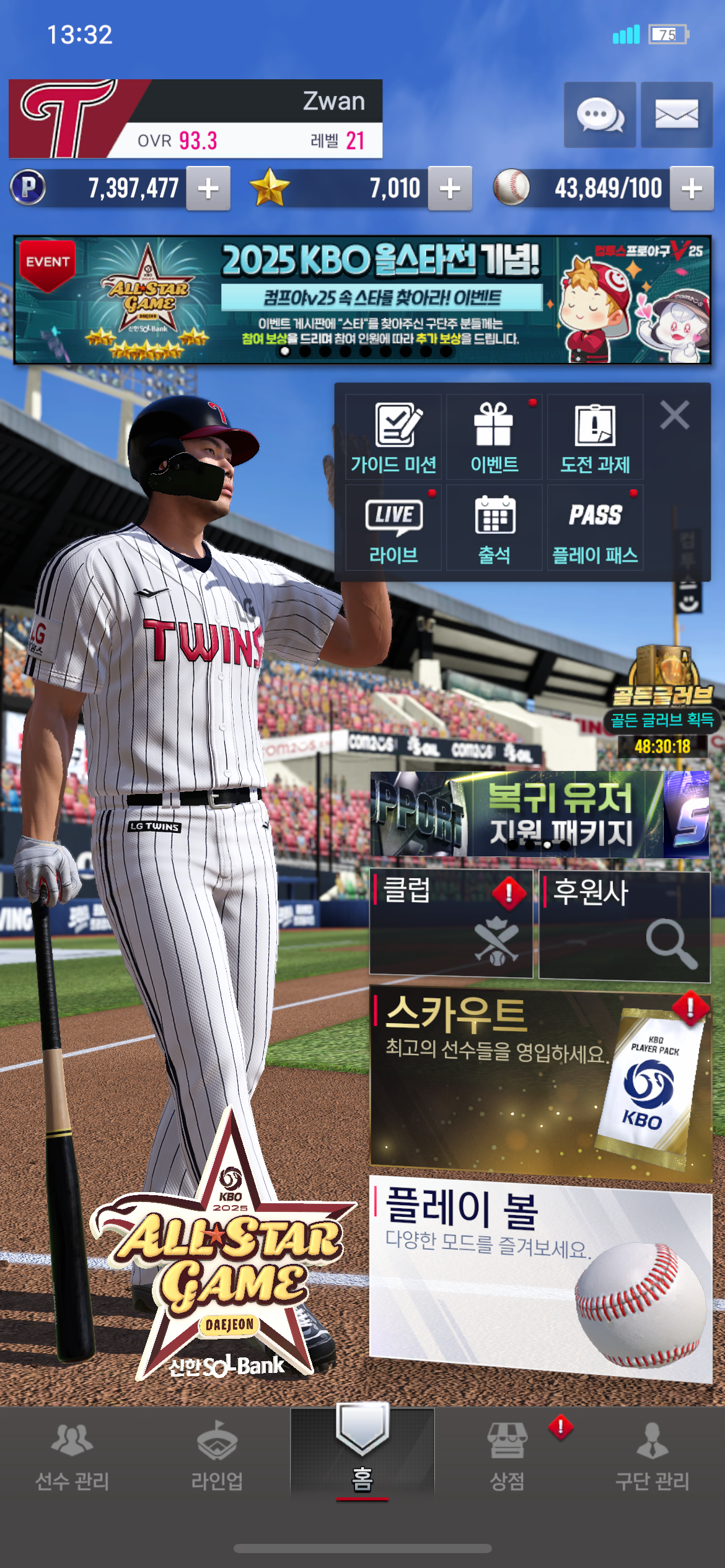Recharge play balls with the plus button
725x1568 pixels.
point(692,188)
